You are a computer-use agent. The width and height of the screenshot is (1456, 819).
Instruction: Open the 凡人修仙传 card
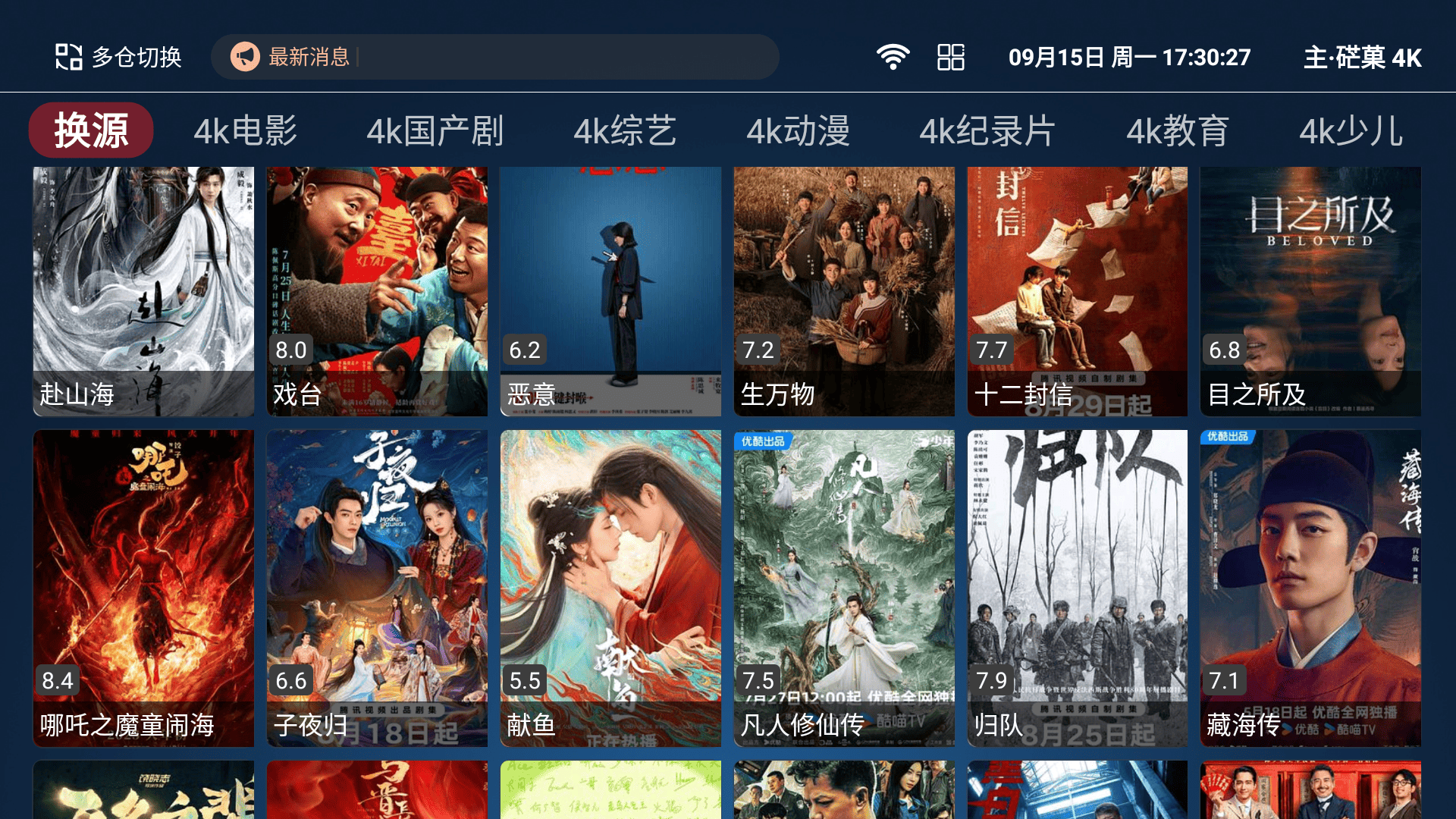(x=844, y=588)
